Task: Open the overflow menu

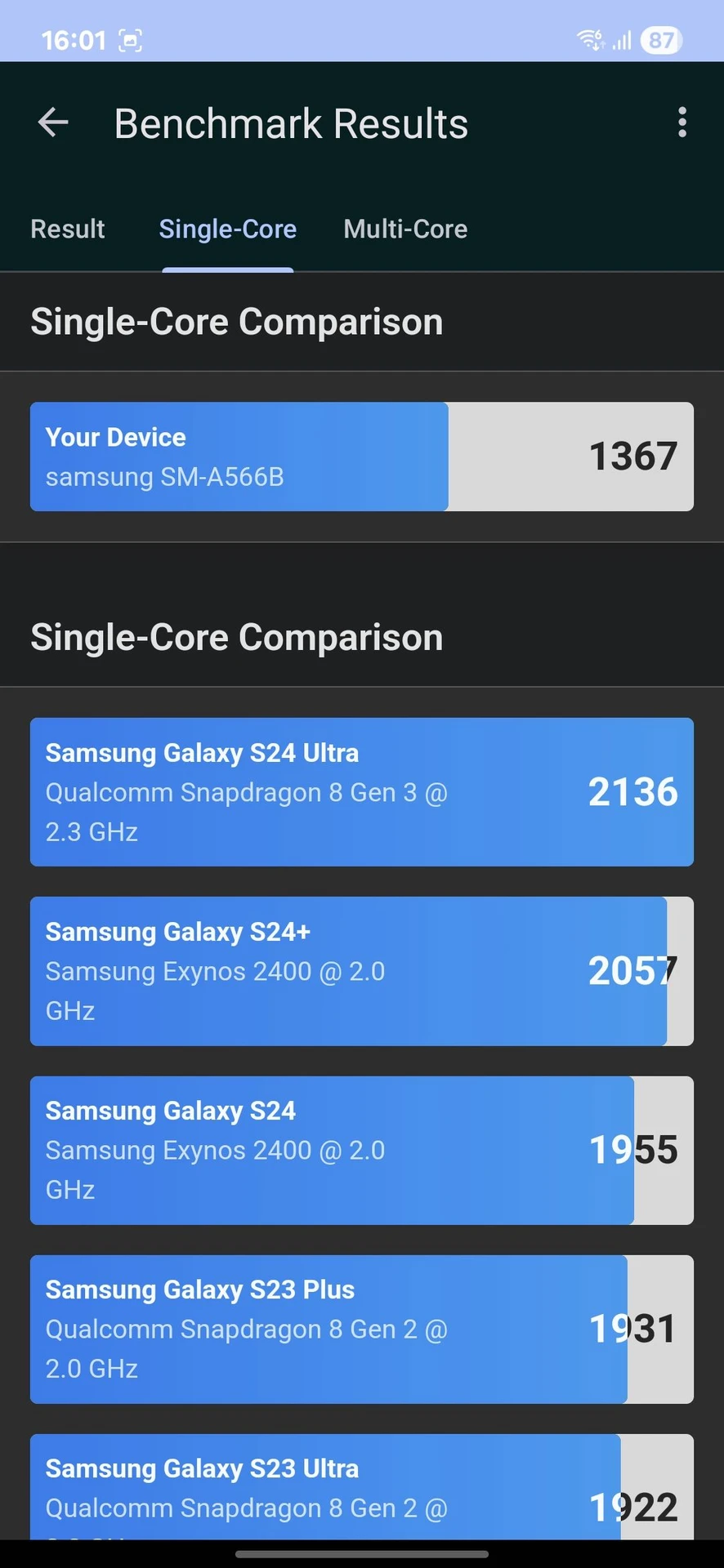Action: pos(682,122)
